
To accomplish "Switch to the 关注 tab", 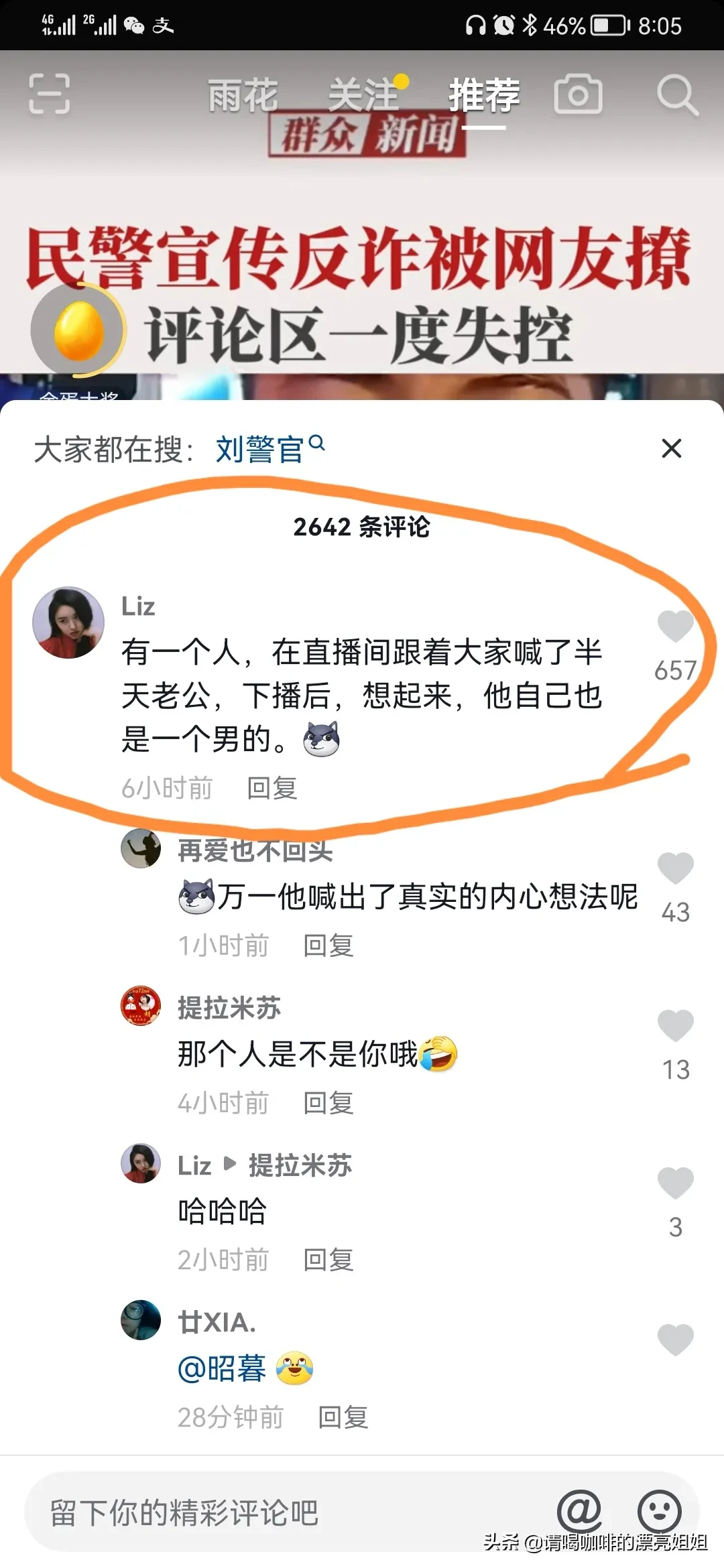I will [363, 95].
